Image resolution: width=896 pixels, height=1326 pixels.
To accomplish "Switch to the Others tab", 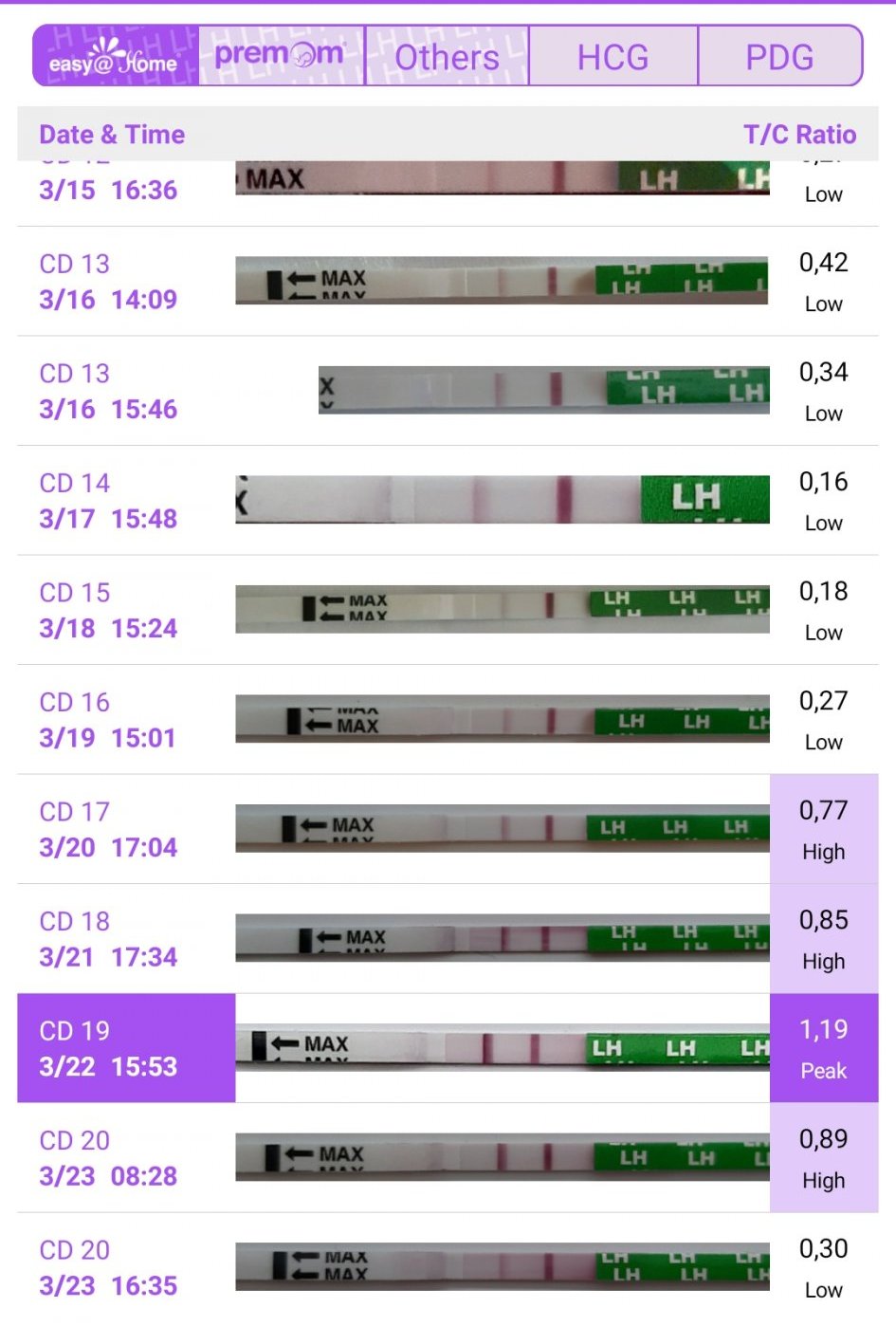I will click(x=447, y=57).
